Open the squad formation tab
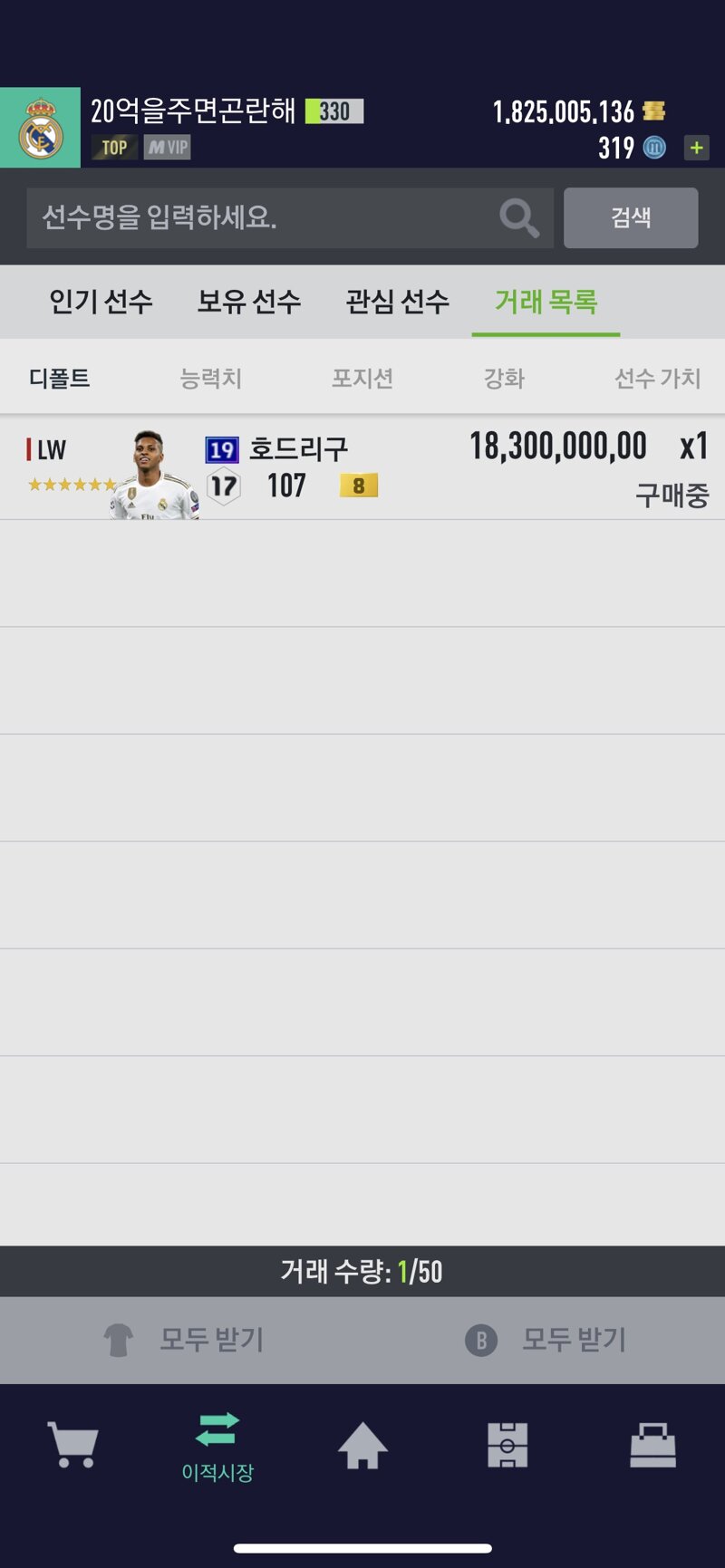 [507, 1445]
